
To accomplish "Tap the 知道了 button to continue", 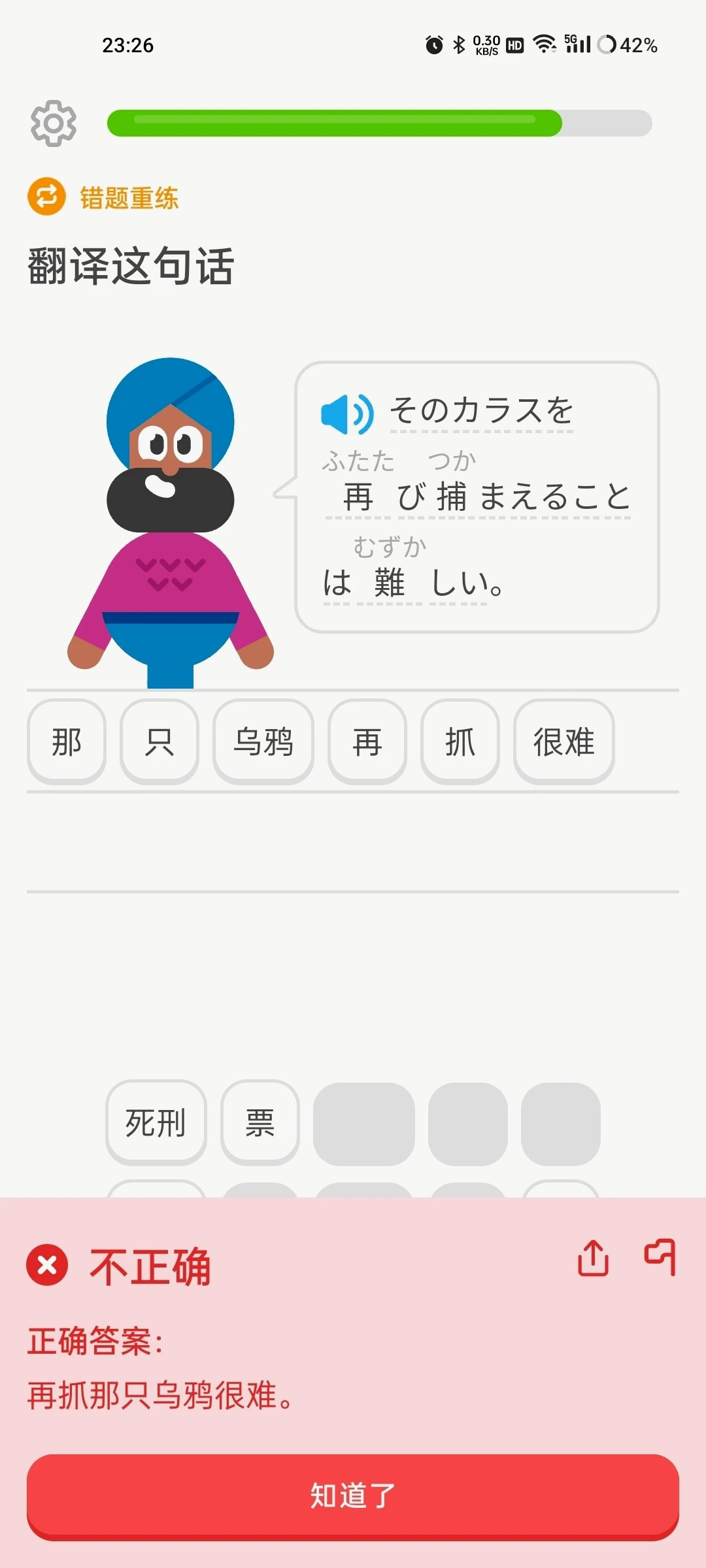I will click(353, 1496).
